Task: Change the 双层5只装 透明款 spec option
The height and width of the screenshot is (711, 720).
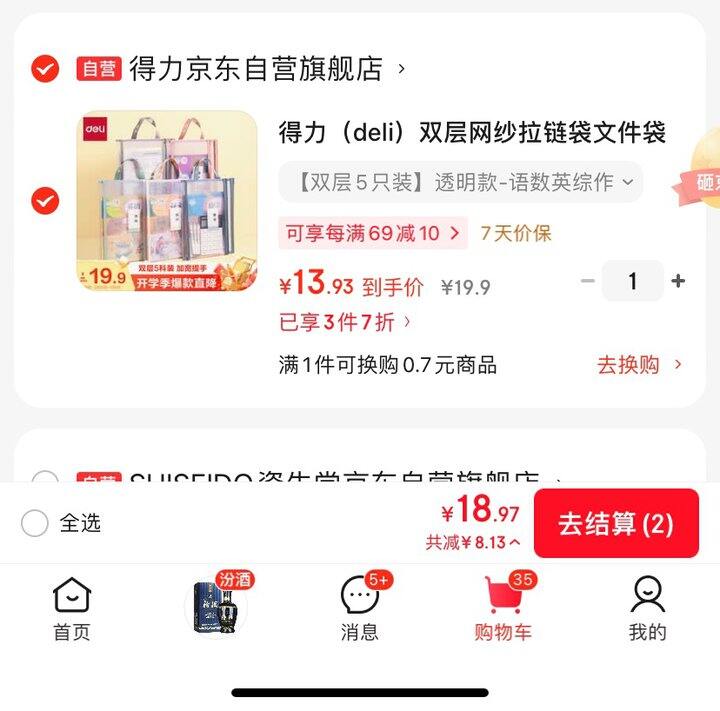Action: click(460, 182)
